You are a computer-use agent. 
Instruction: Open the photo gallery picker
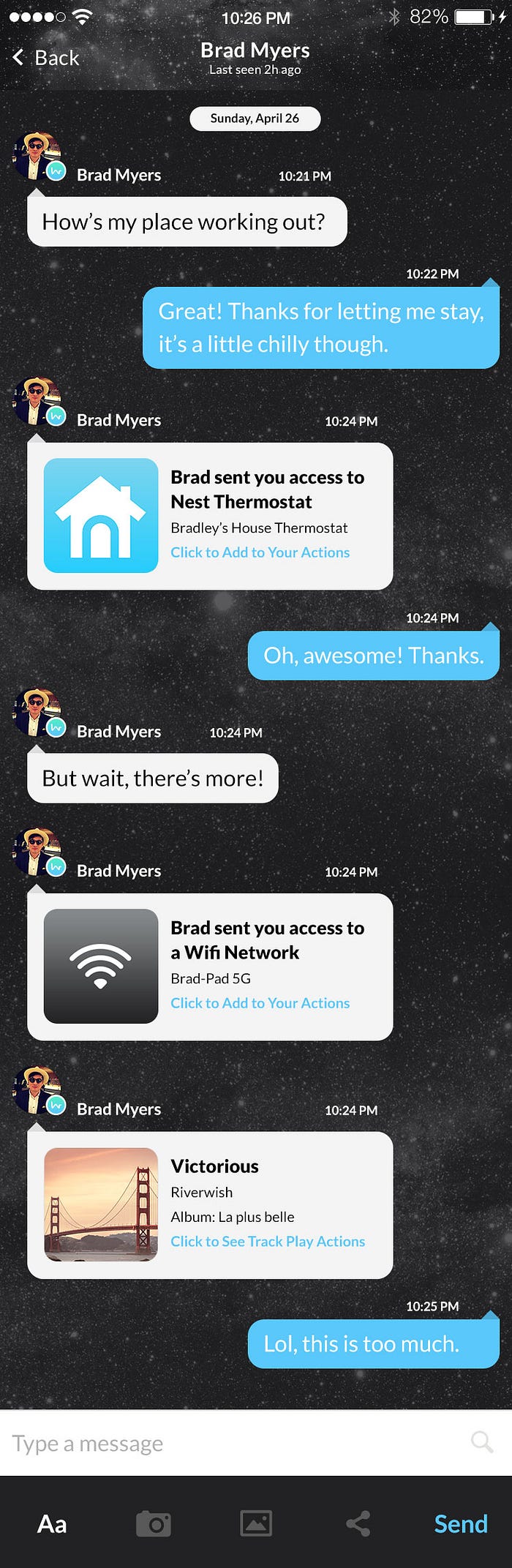coord(256,1524)
